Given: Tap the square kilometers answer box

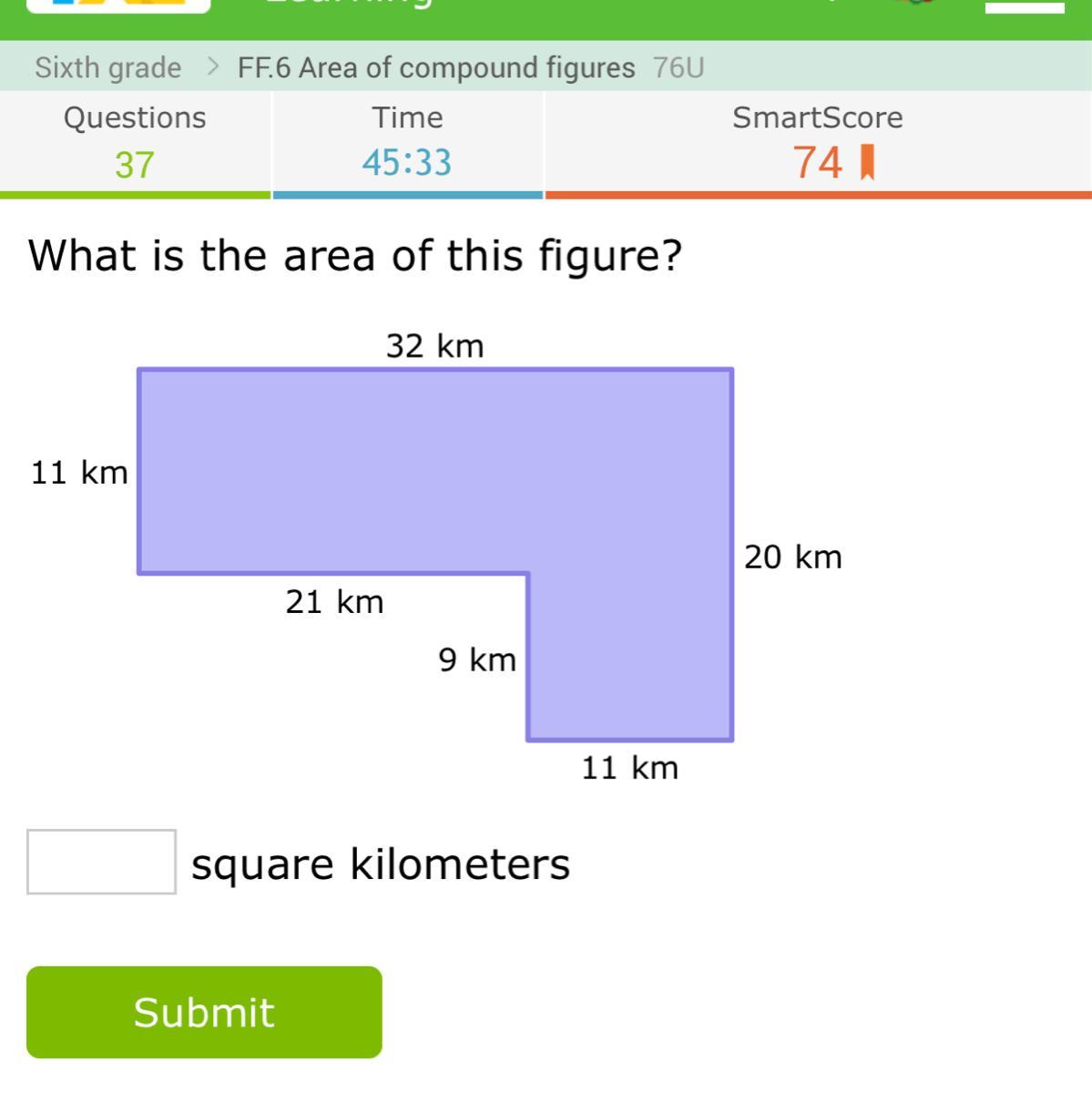Looking at the screenshot, I should tap(101, 862).
